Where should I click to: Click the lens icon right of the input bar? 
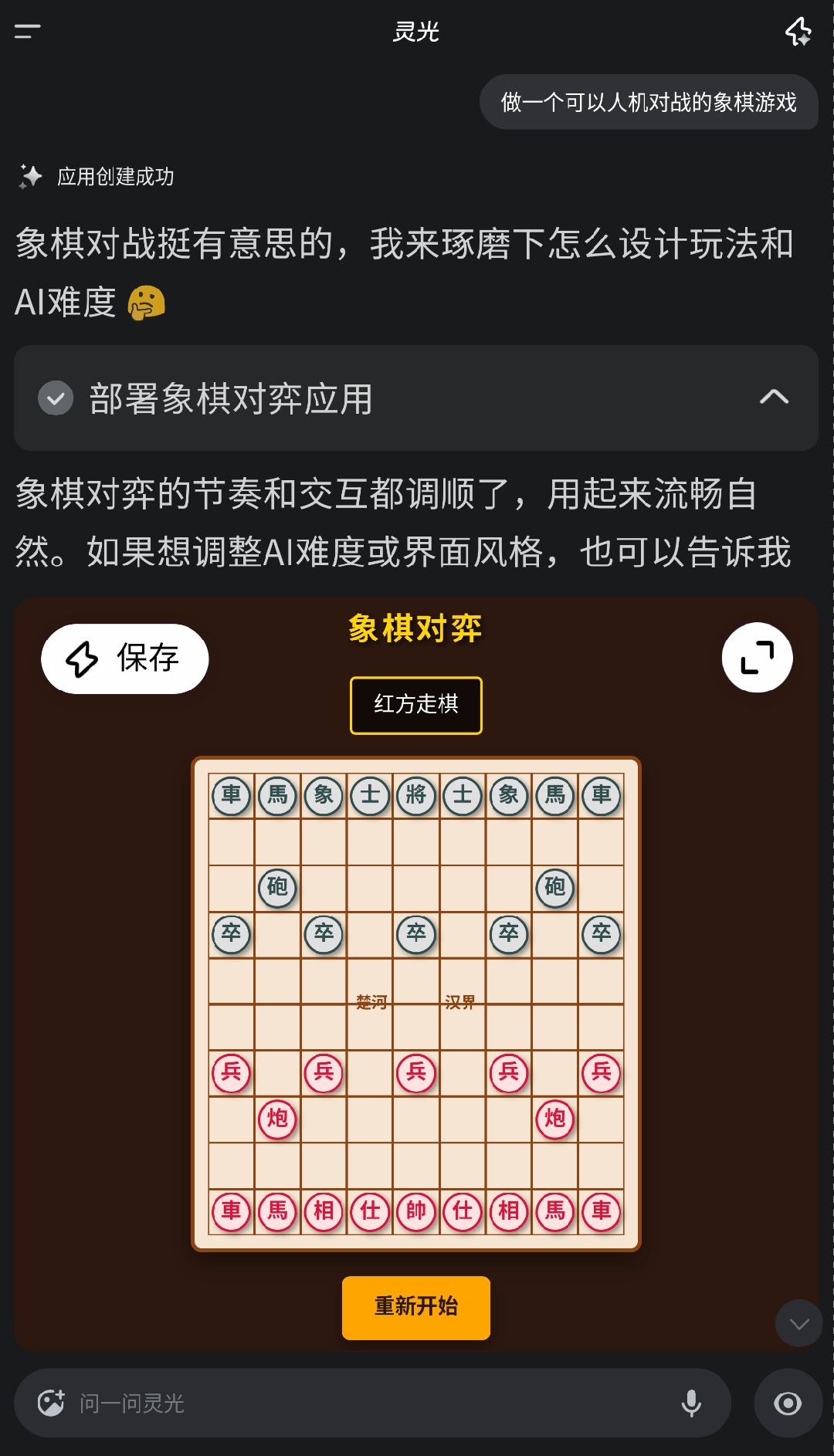coord(789,1404)
